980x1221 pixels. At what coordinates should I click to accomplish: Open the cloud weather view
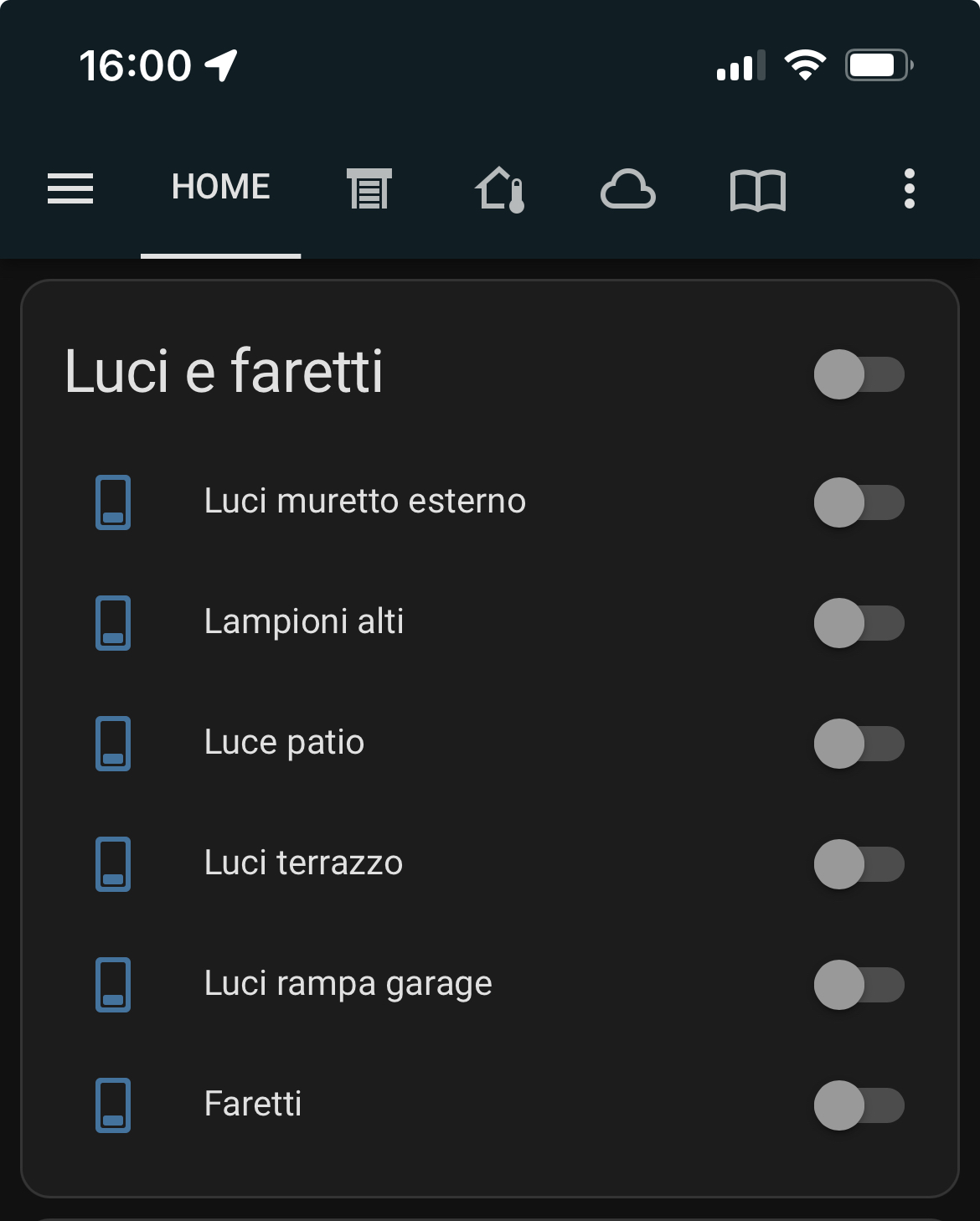pyautogui.click(x=630, y=191)
